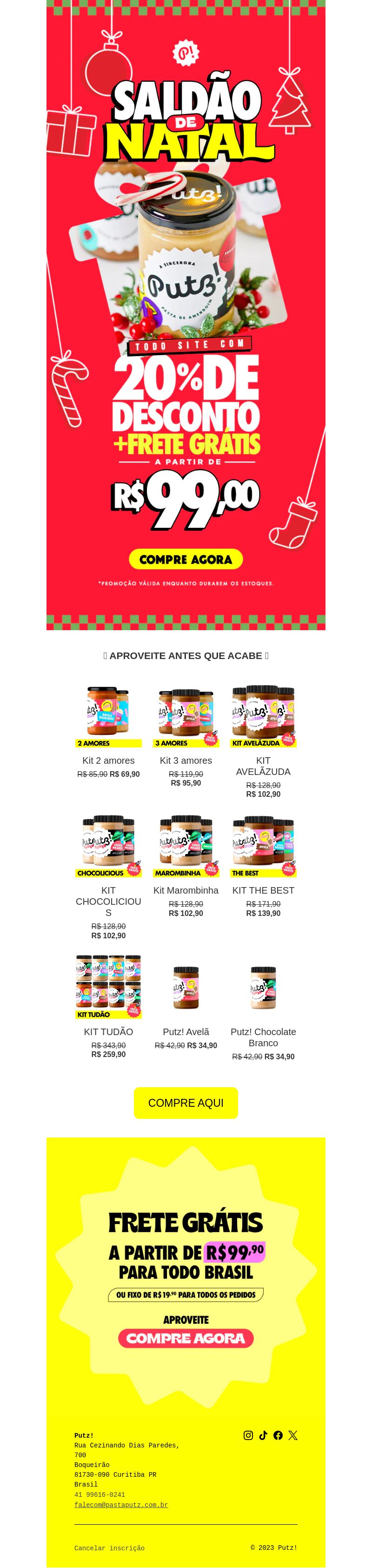The image size is (372, 1568).
Task: Open the KIT THE BEST product
Action: coord(263,846)
